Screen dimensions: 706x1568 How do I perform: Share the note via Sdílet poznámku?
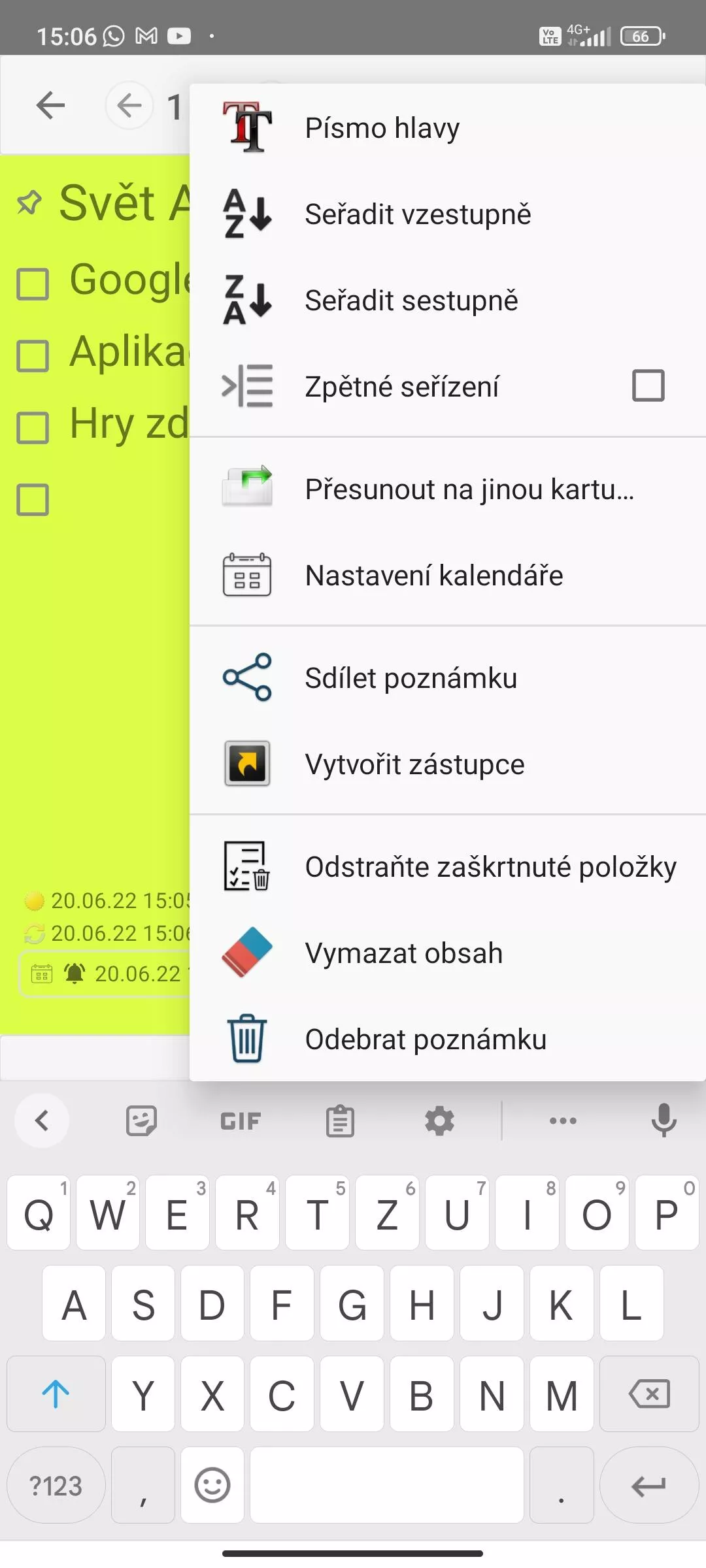(447, 678)
